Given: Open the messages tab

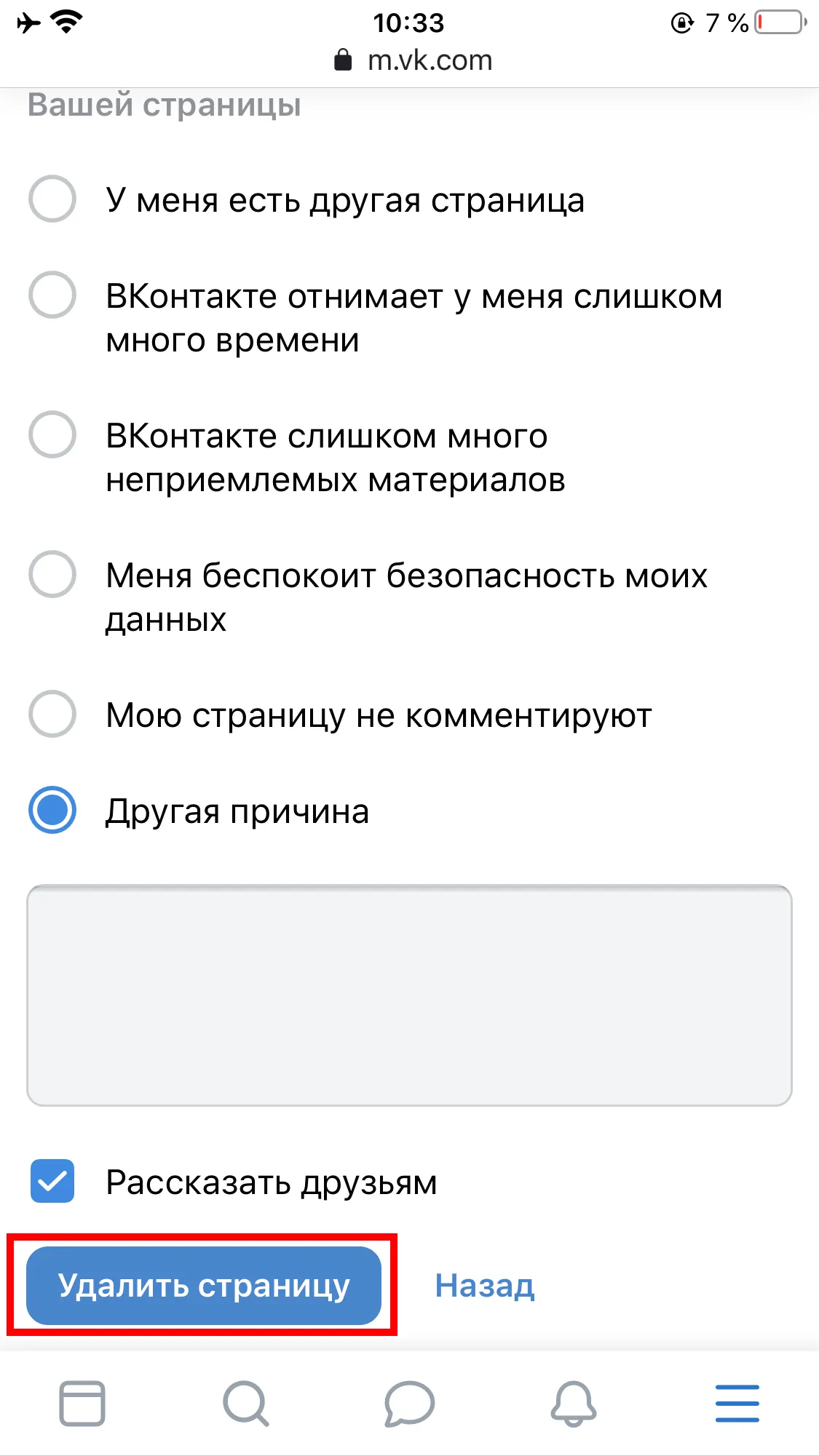Looking at the screenshot, I should point(409,1403).
